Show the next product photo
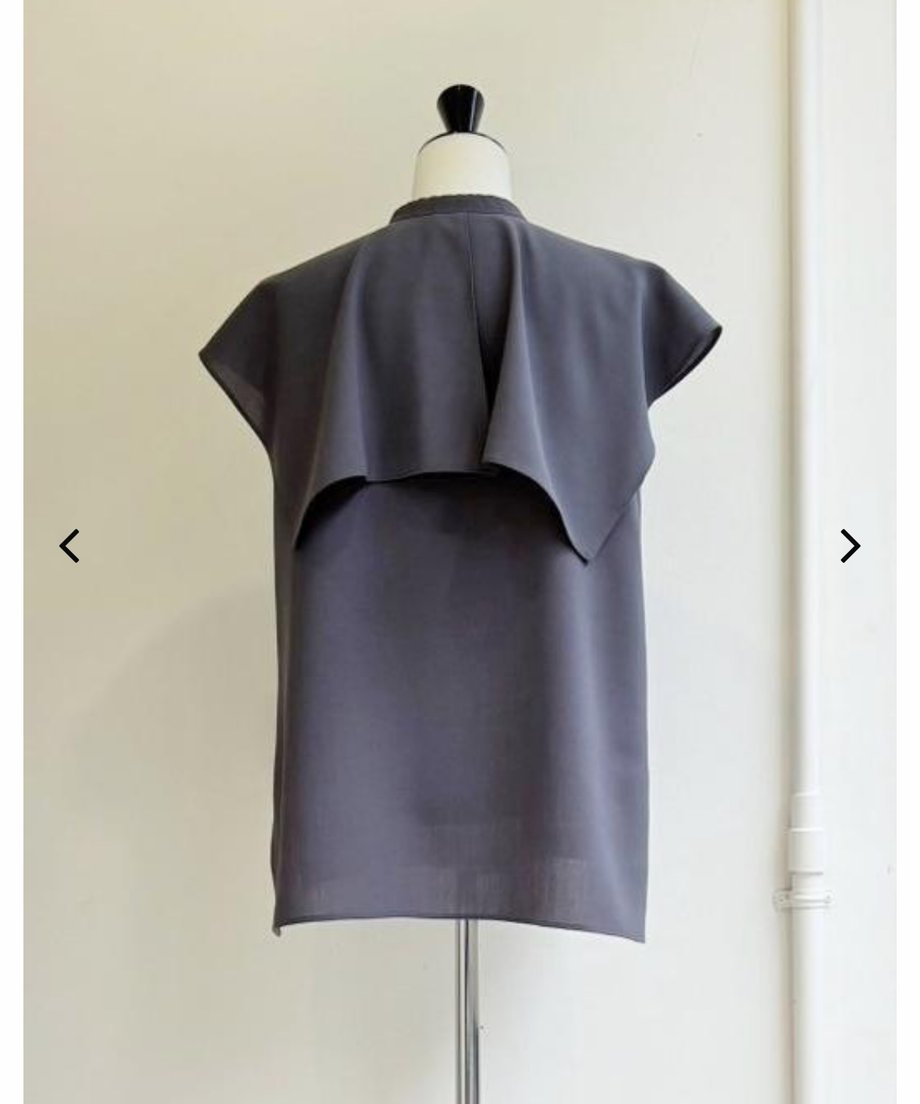This screenshot has width=920, height=1104. (849, 546)
